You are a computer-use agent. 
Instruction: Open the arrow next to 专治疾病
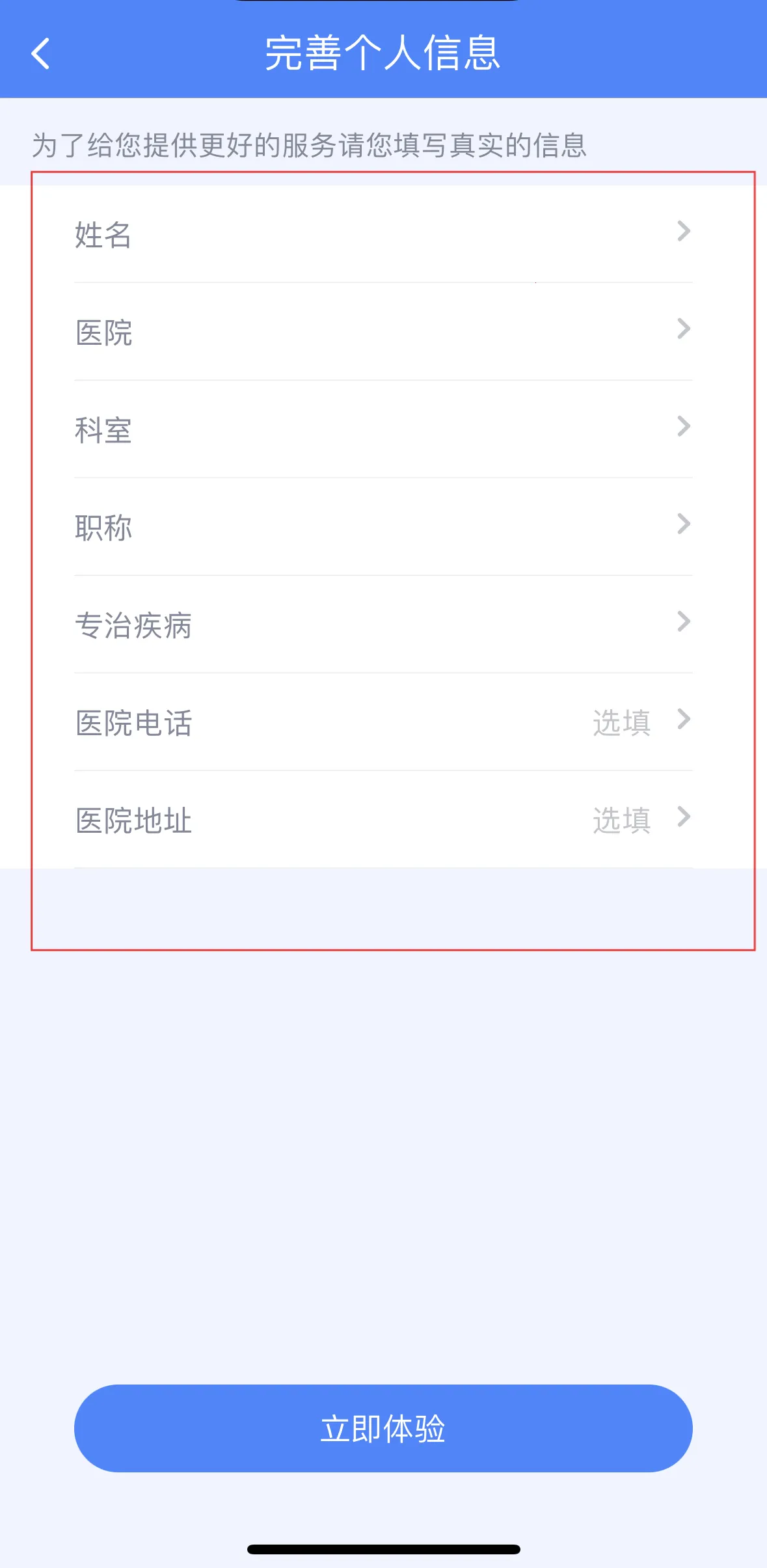point(684,622)
